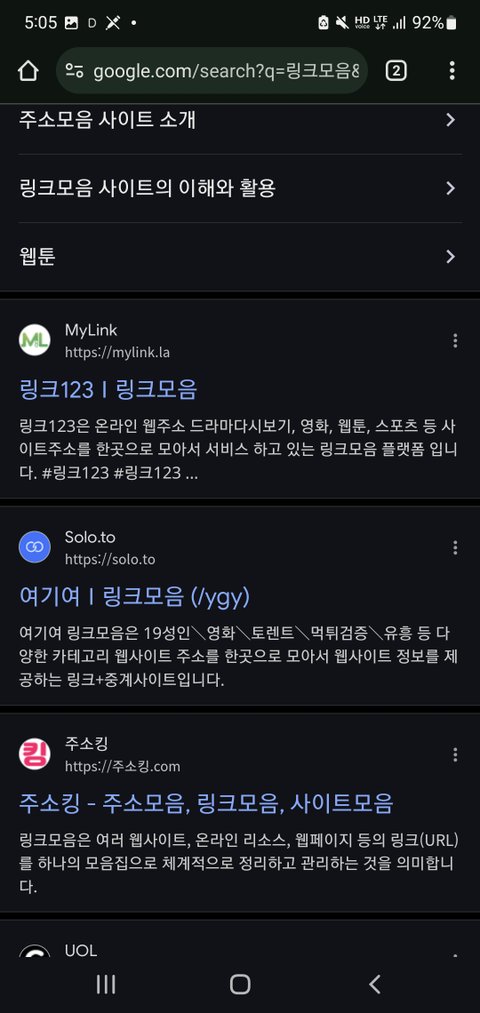This screenshot has height=1013, width=480.
Task: Open the recent apps view
Action: point(106,985)
